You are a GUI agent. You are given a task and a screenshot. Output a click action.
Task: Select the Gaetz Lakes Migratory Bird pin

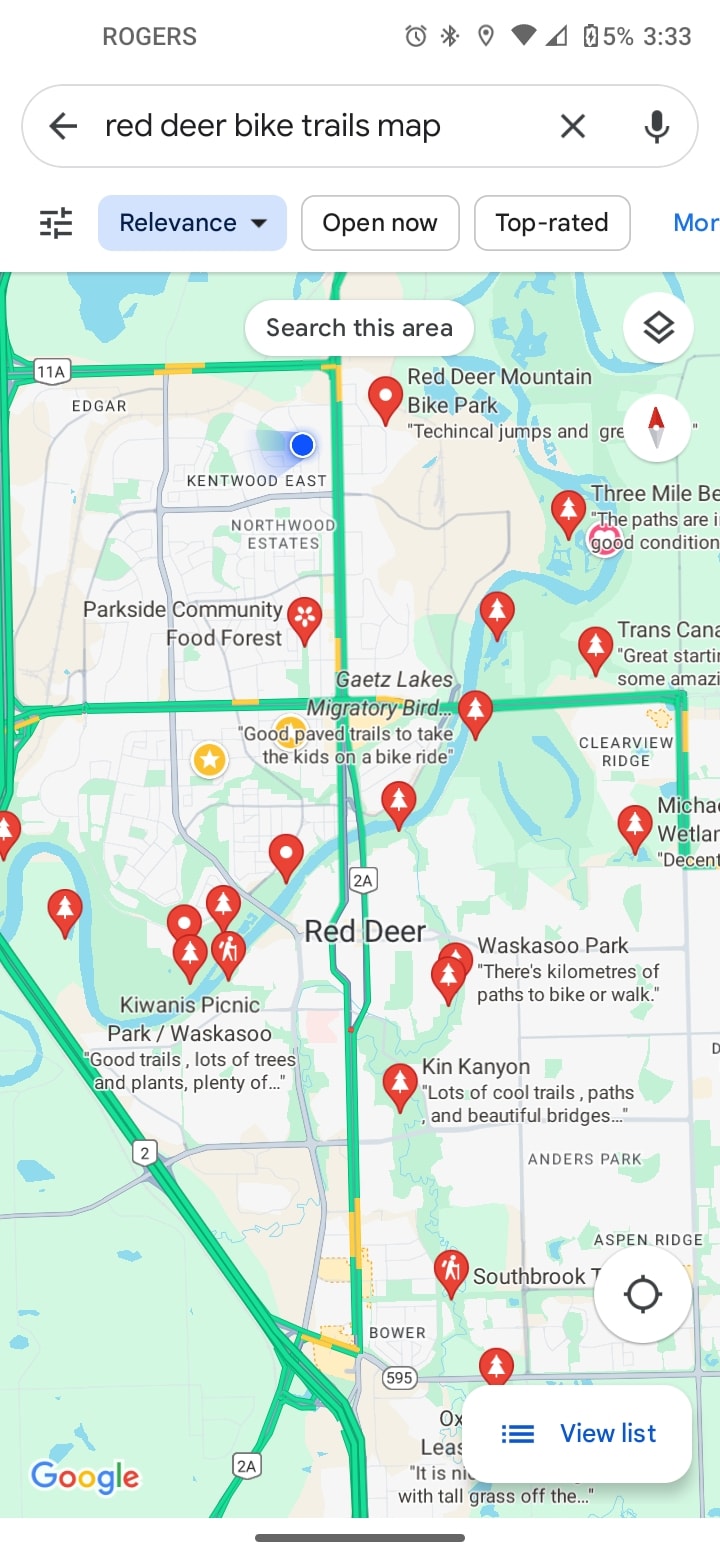(x=475, y=712)
